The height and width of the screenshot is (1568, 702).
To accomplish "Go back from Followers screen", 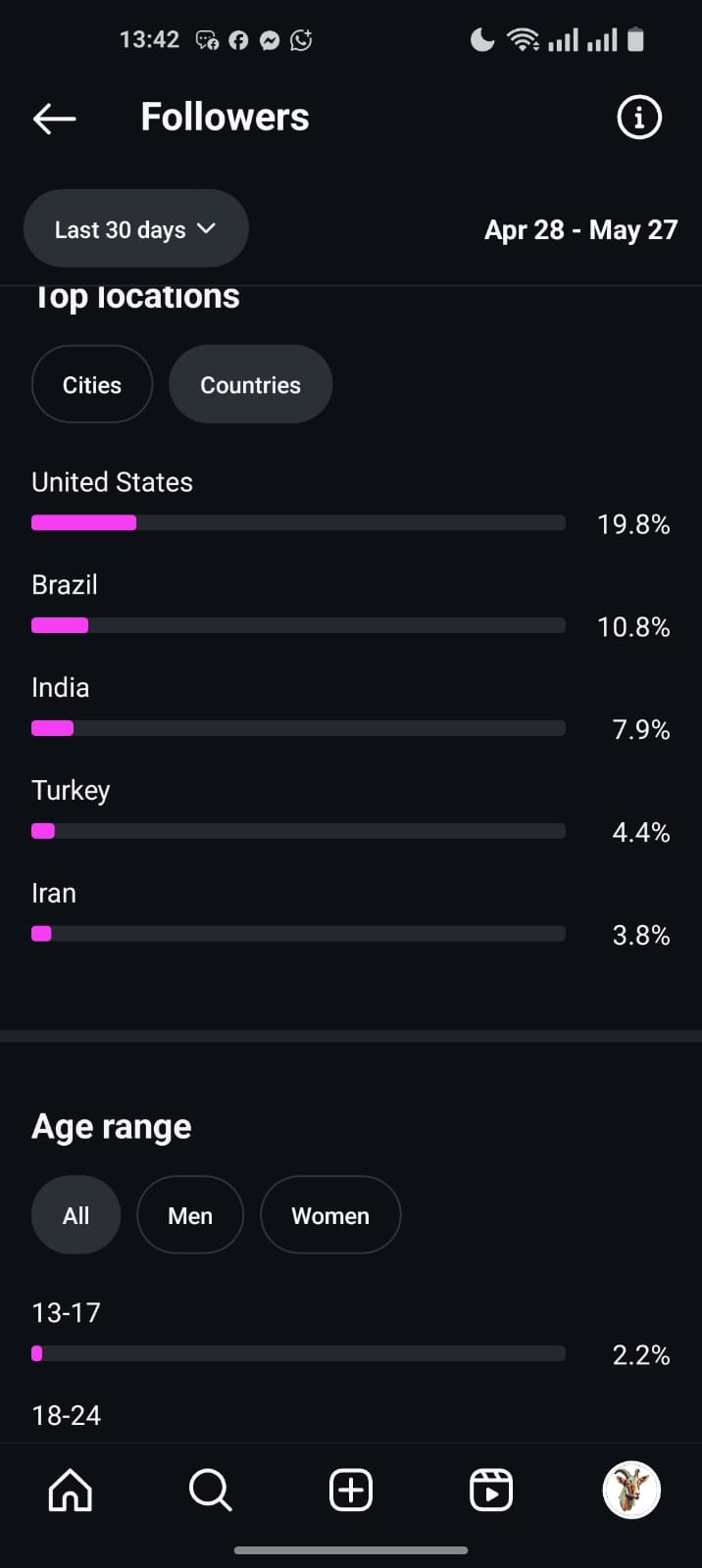I will point(54,119).
